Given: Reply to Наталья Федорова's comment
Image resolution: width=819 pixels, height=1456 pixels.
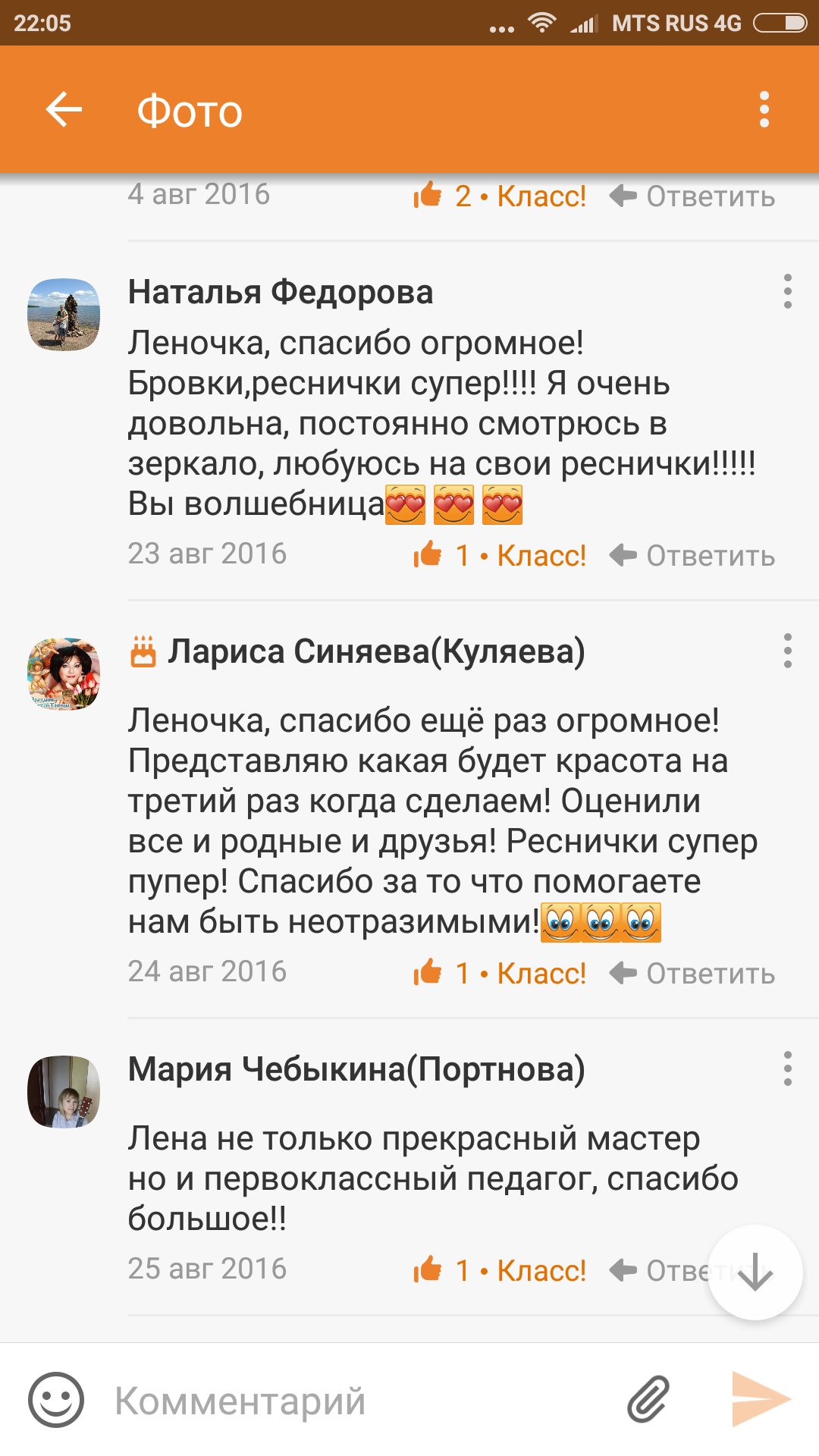Looking at the screenshot, I should tap(693, 556).
